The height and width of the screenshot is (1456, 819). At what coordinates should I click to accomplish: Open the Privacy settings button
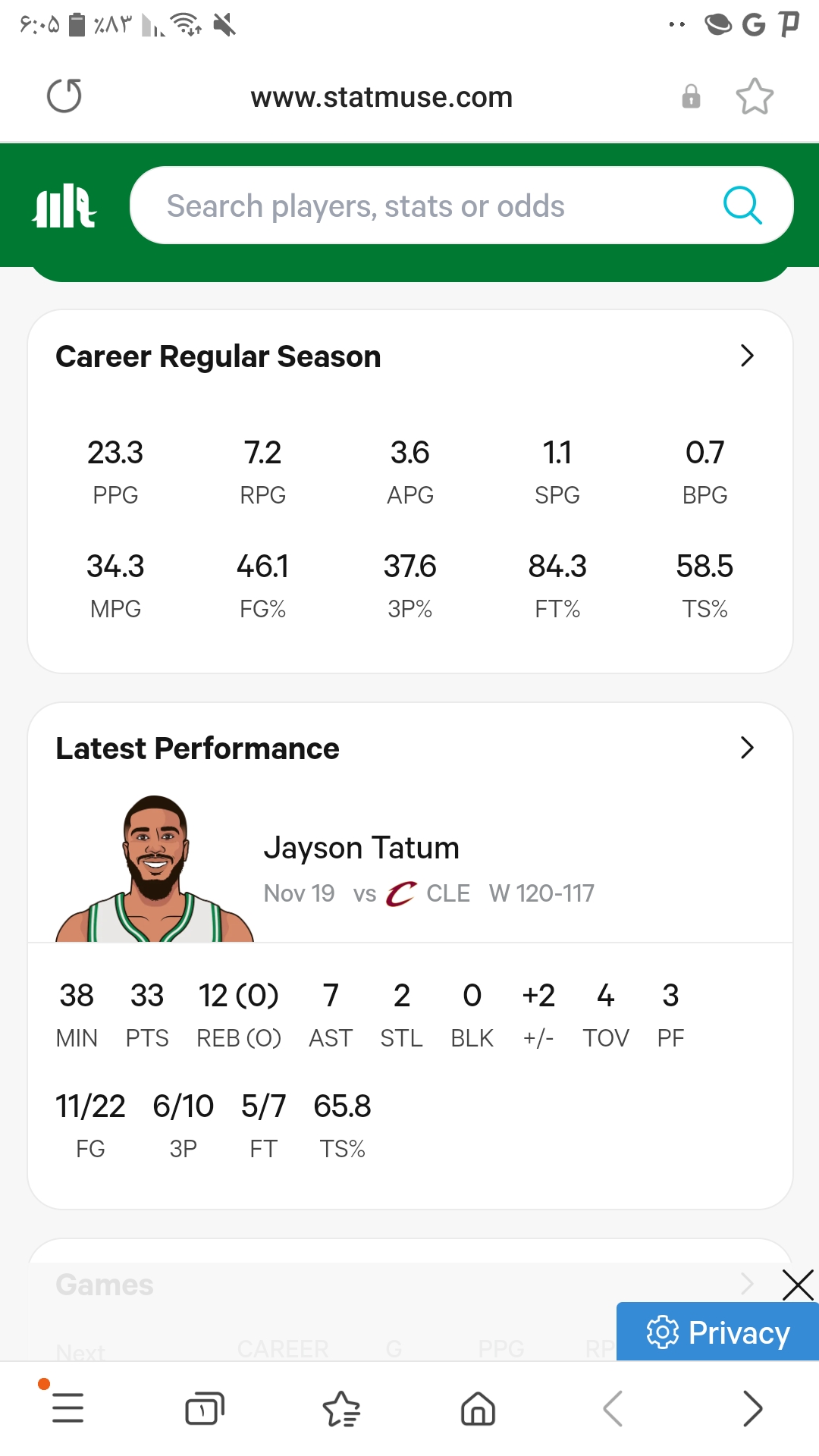(x=717, y=1332)
